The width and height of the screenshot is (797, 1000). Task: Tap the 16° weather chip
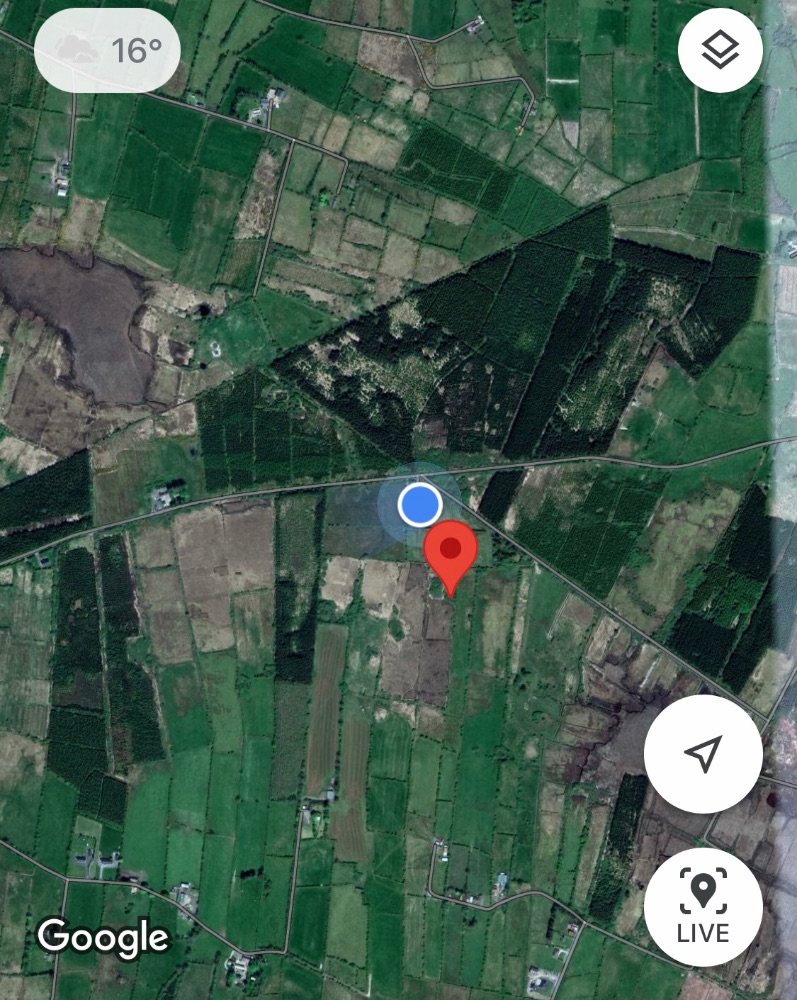(x=108, y=50)
